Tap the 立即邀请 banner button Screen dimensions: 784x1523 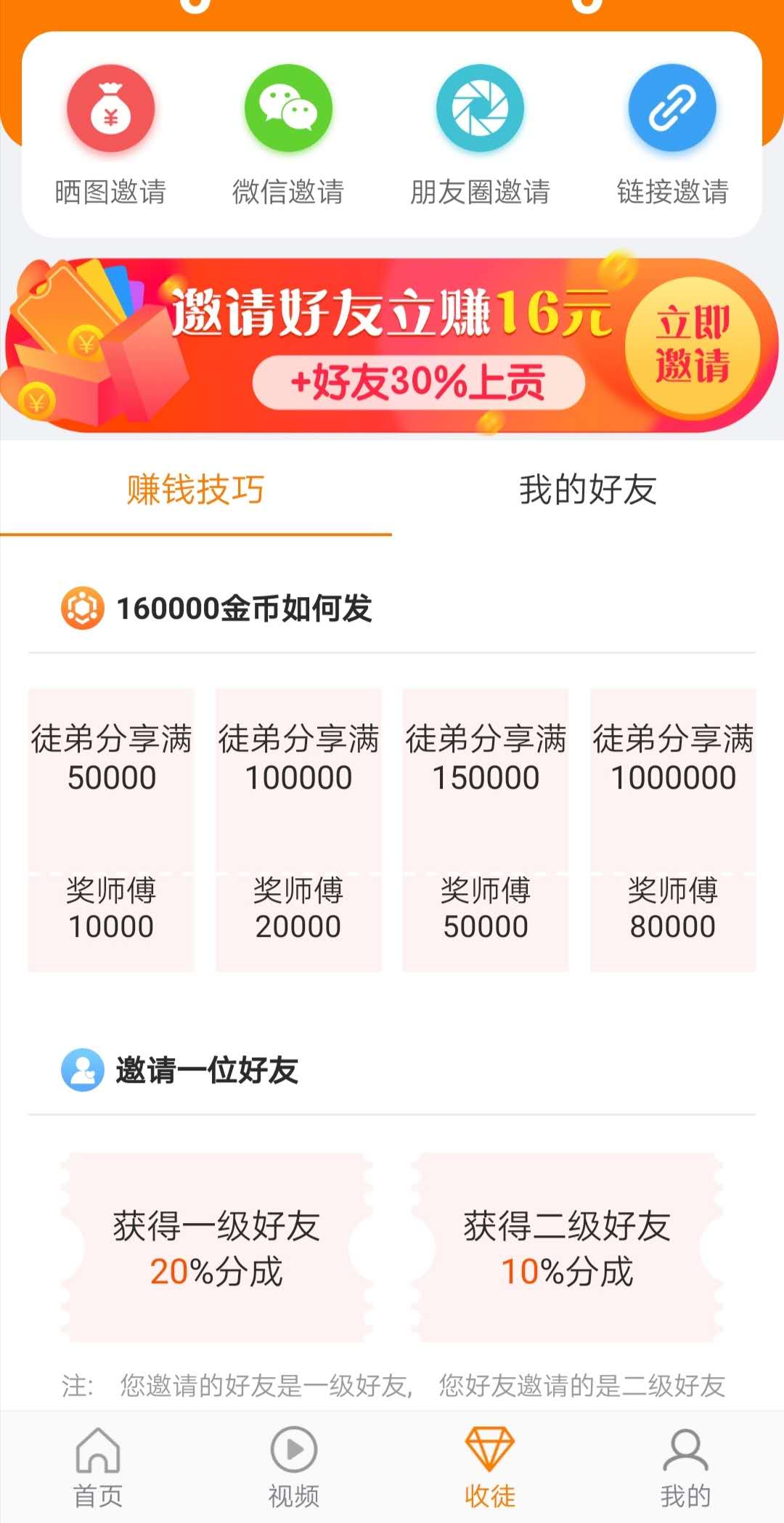coord(693,347)
